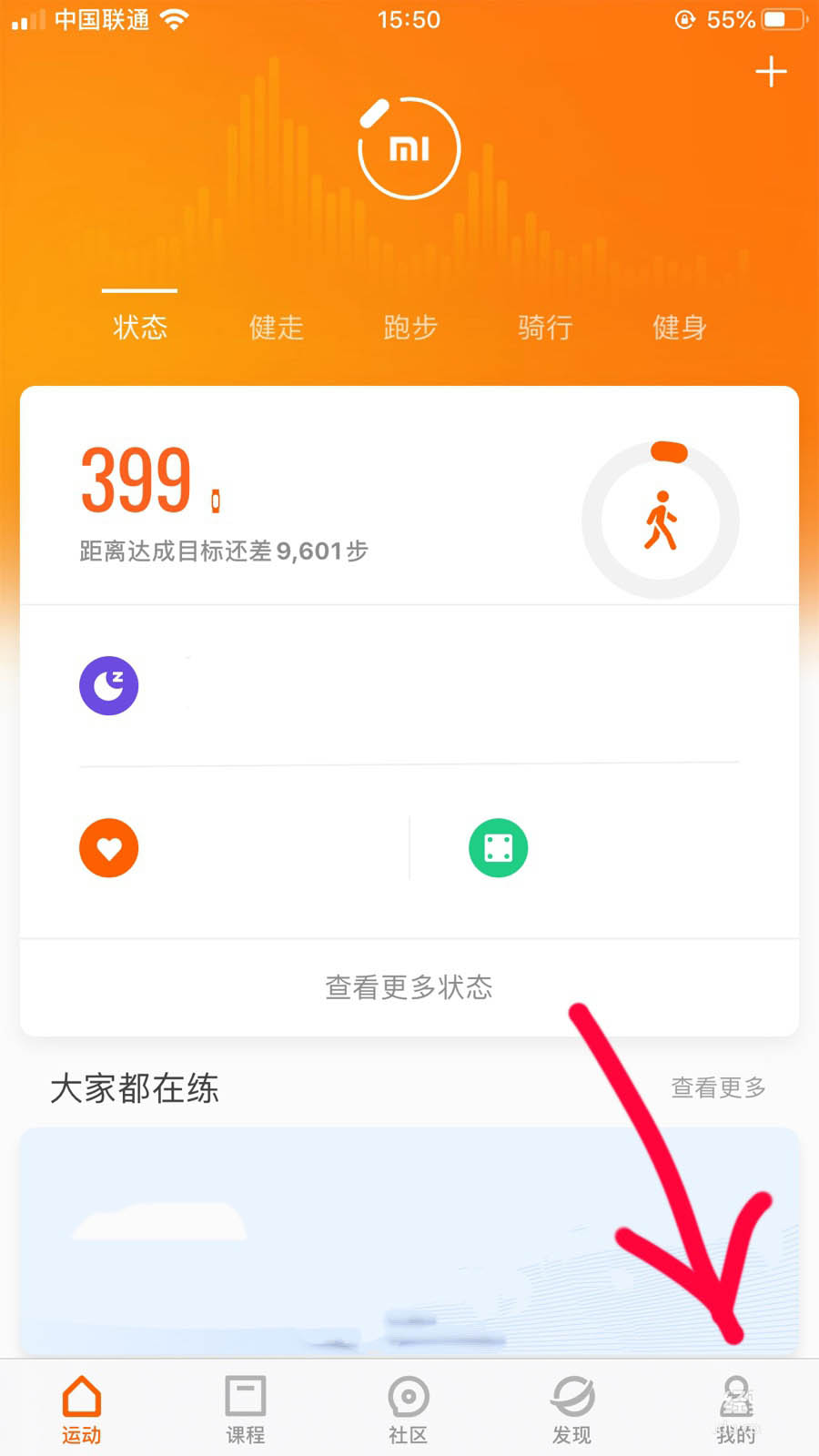
Task: Open the sleep data row
Action: [409, 686]
